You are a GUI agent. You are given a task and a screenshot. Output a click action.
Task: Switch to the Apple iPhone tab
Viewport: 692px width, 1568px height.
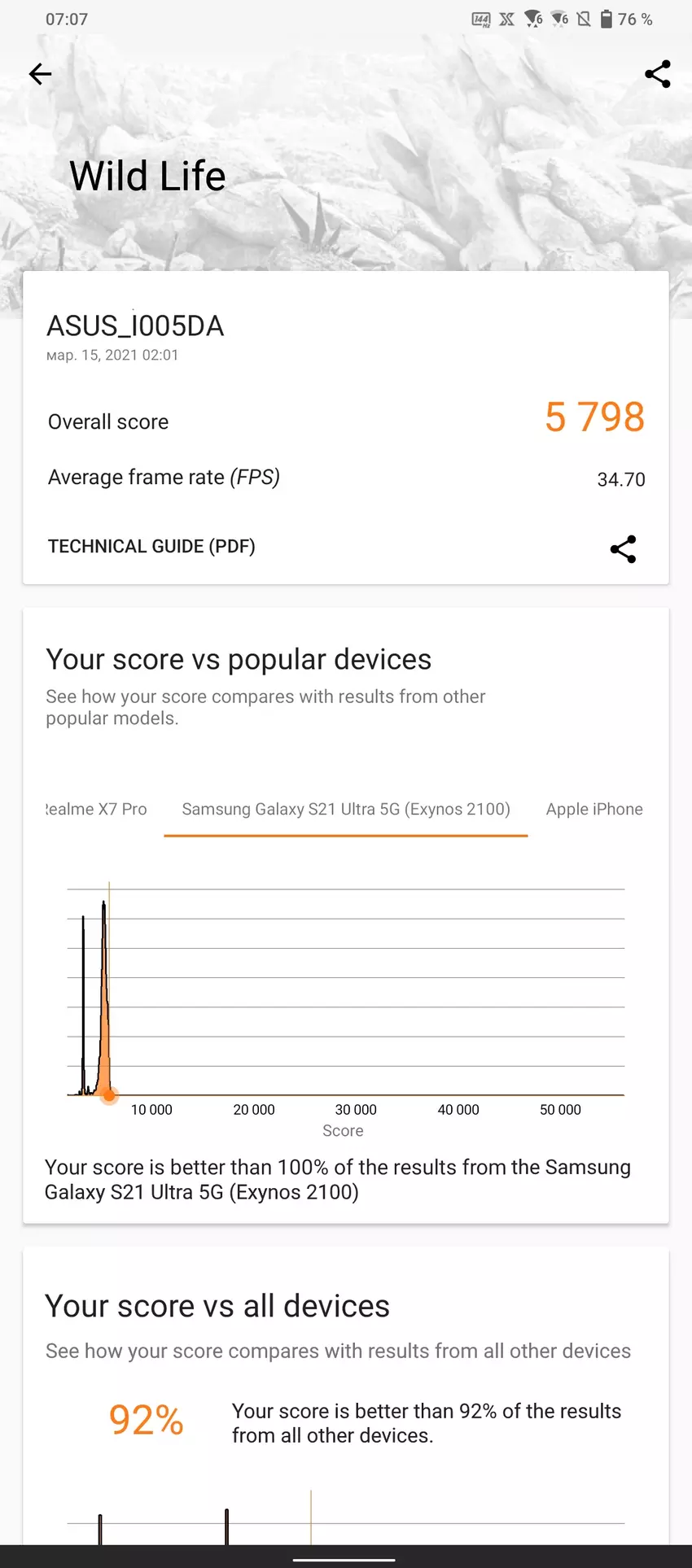click(x=594, y=810)
